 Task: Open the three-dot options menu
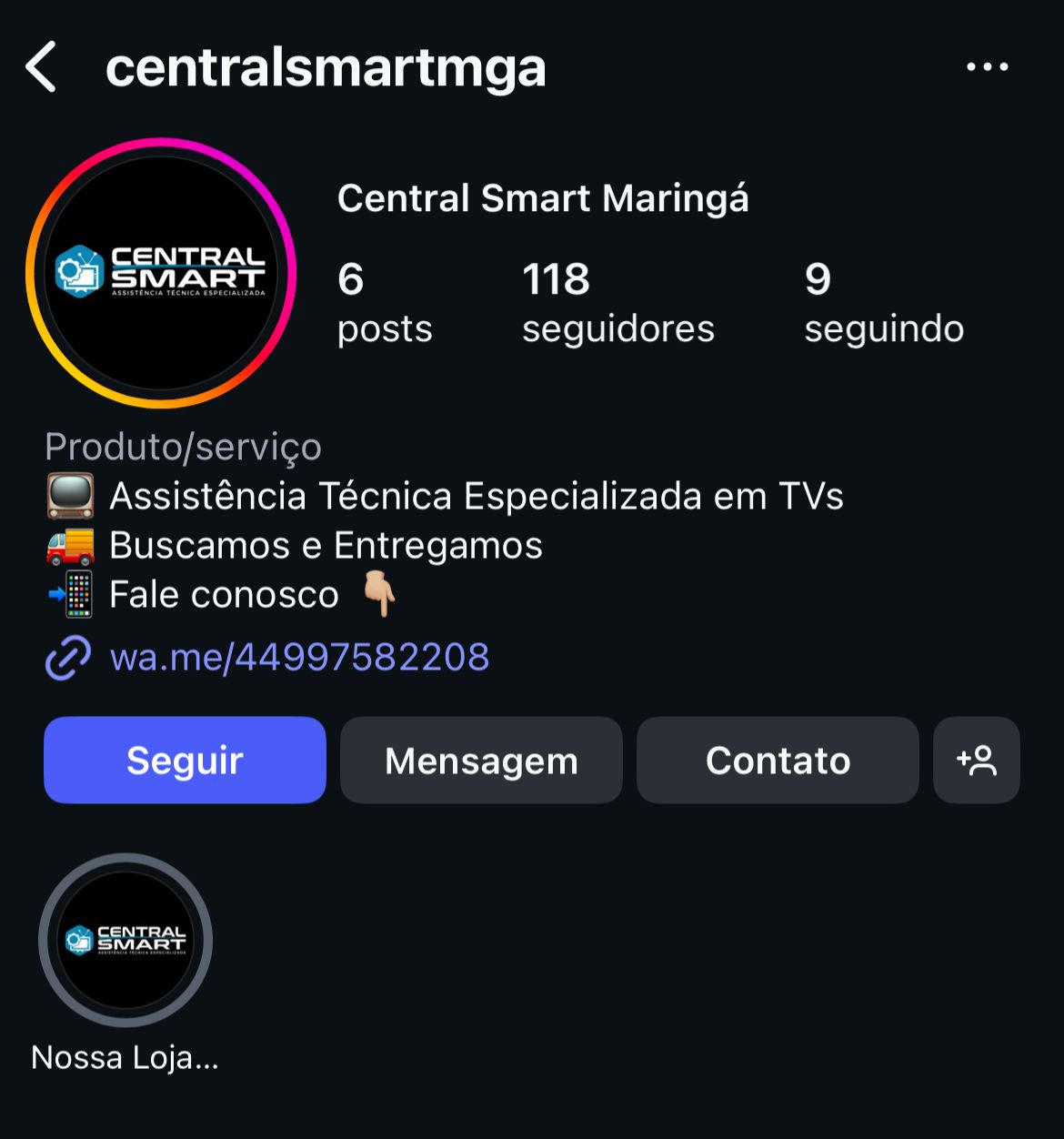pyautogui.click(x=987, y=66)
